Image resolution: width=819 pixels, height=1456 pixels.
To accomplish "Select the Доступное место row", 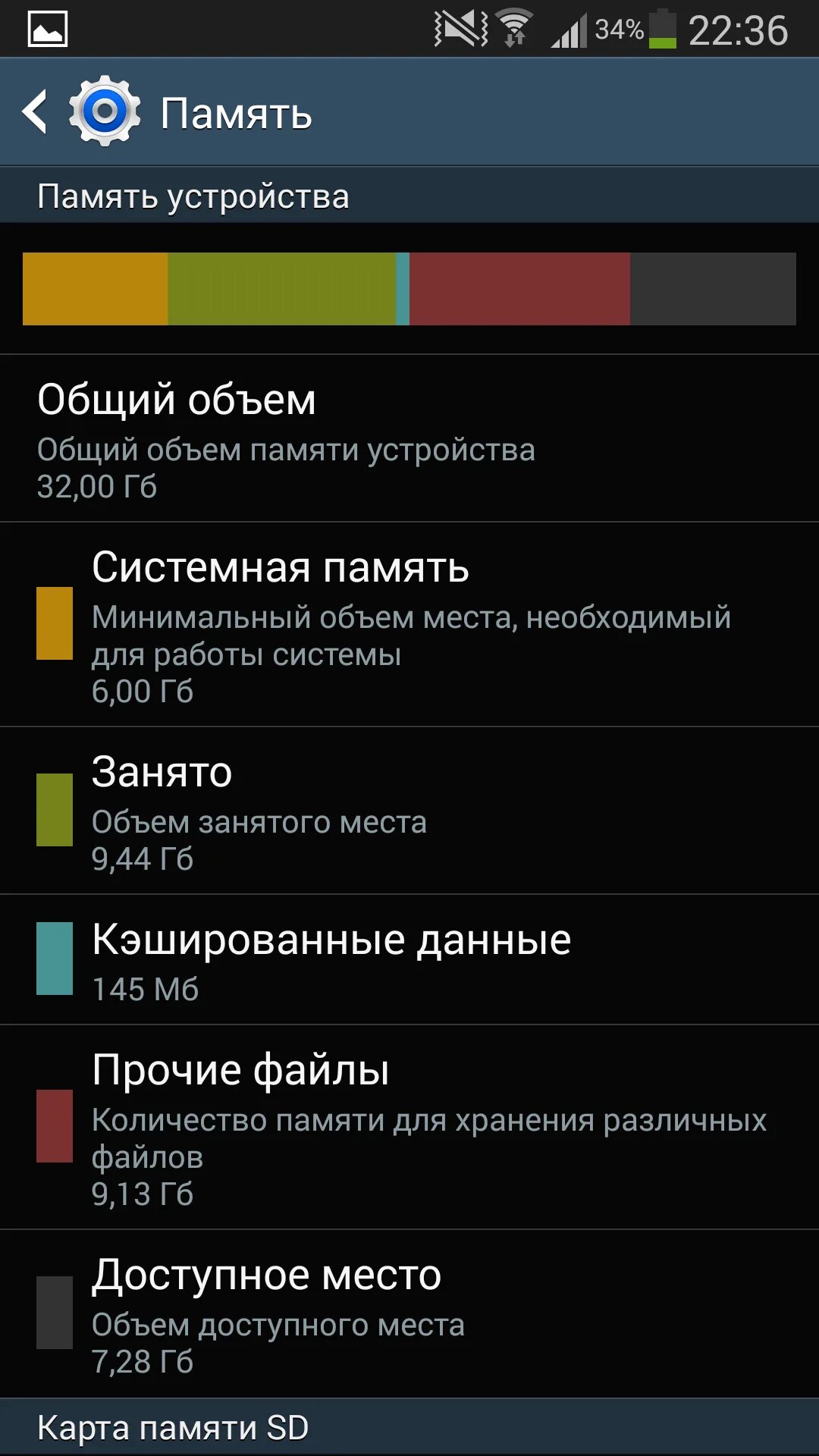I will [409, 1313].
